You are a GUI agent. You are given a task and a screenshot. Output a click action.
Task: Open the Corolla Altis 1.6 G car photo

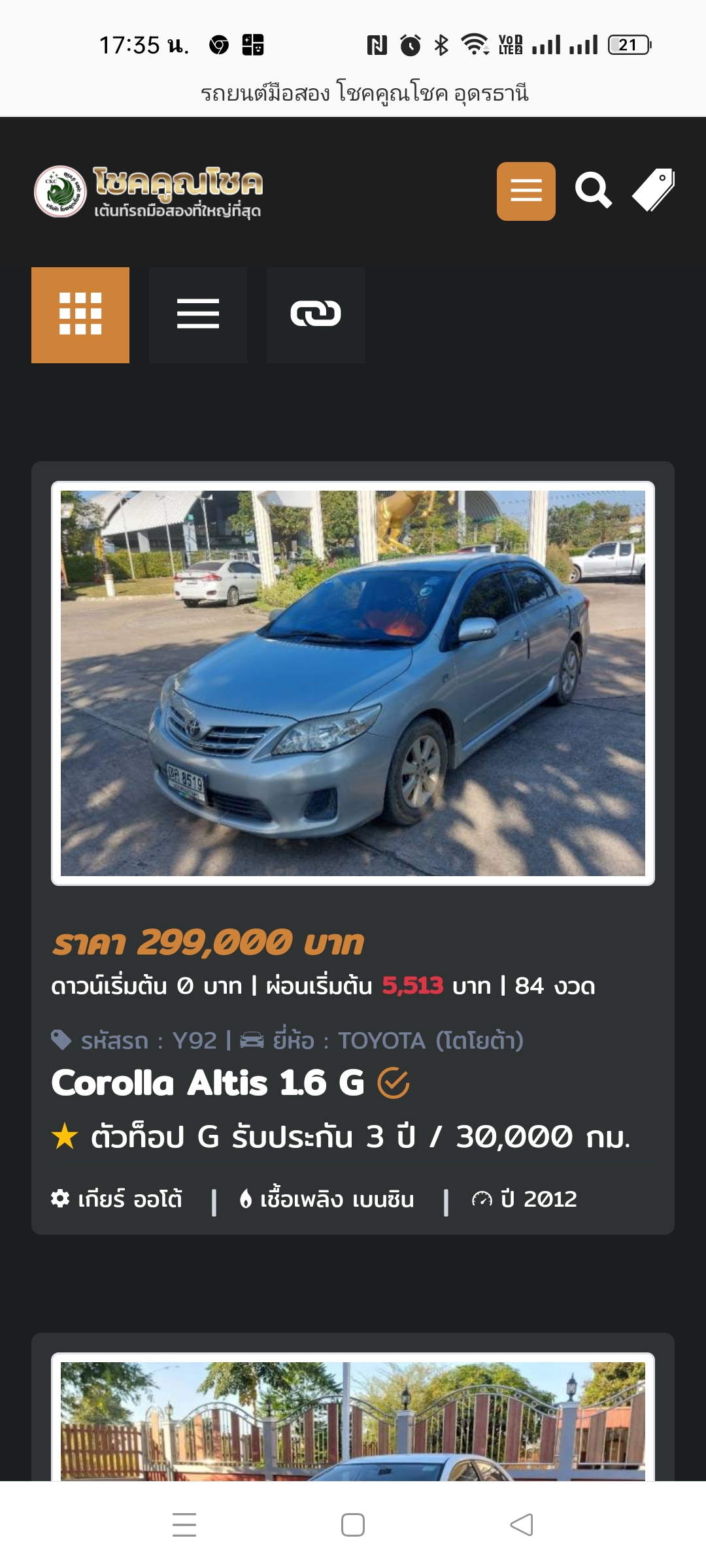[353, 683]
